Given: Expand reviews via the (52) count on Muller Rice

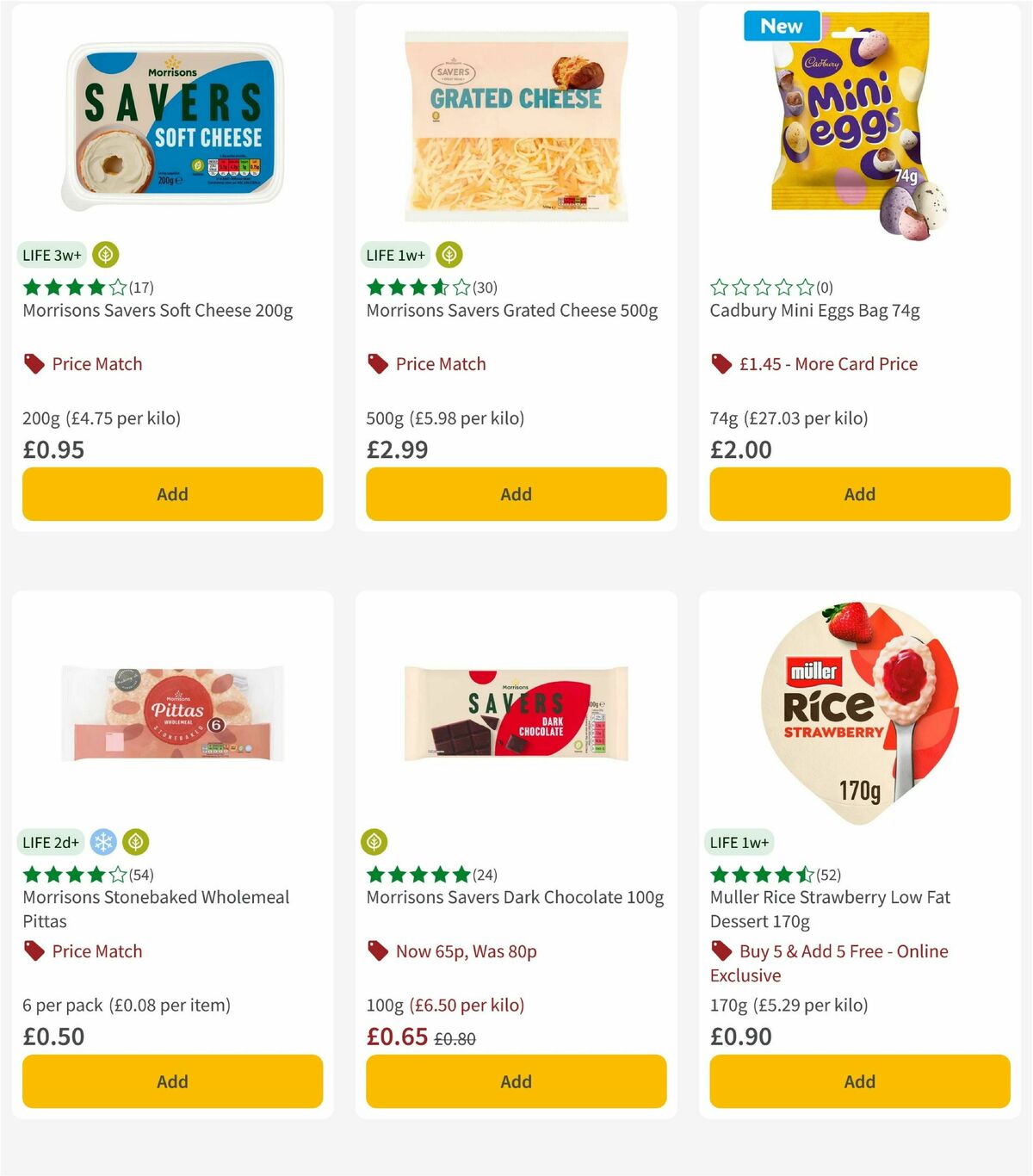Looking at the screenshot, I should click(x=829, y=874).
